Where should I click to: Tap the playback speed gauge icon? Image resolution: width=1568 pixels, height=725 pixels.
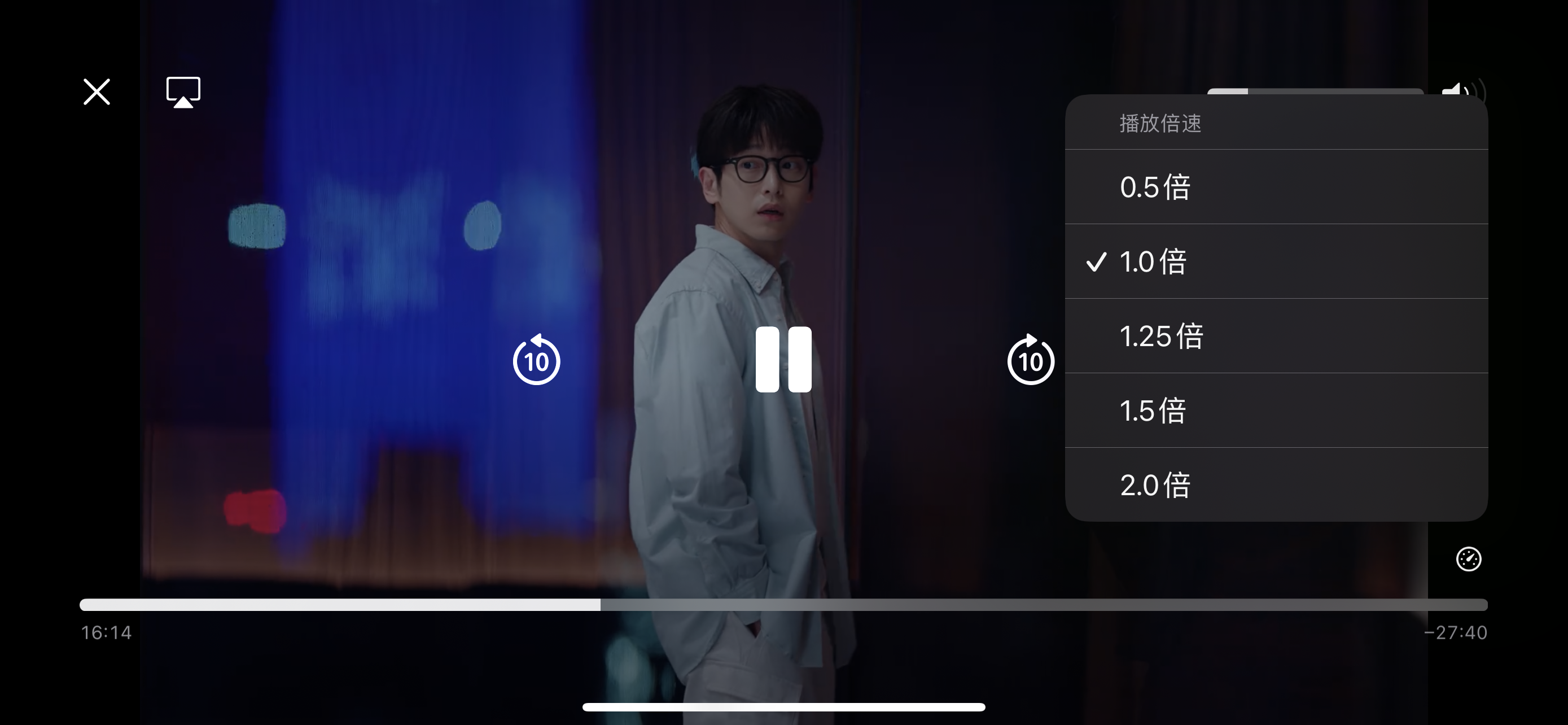(1468, 559)
